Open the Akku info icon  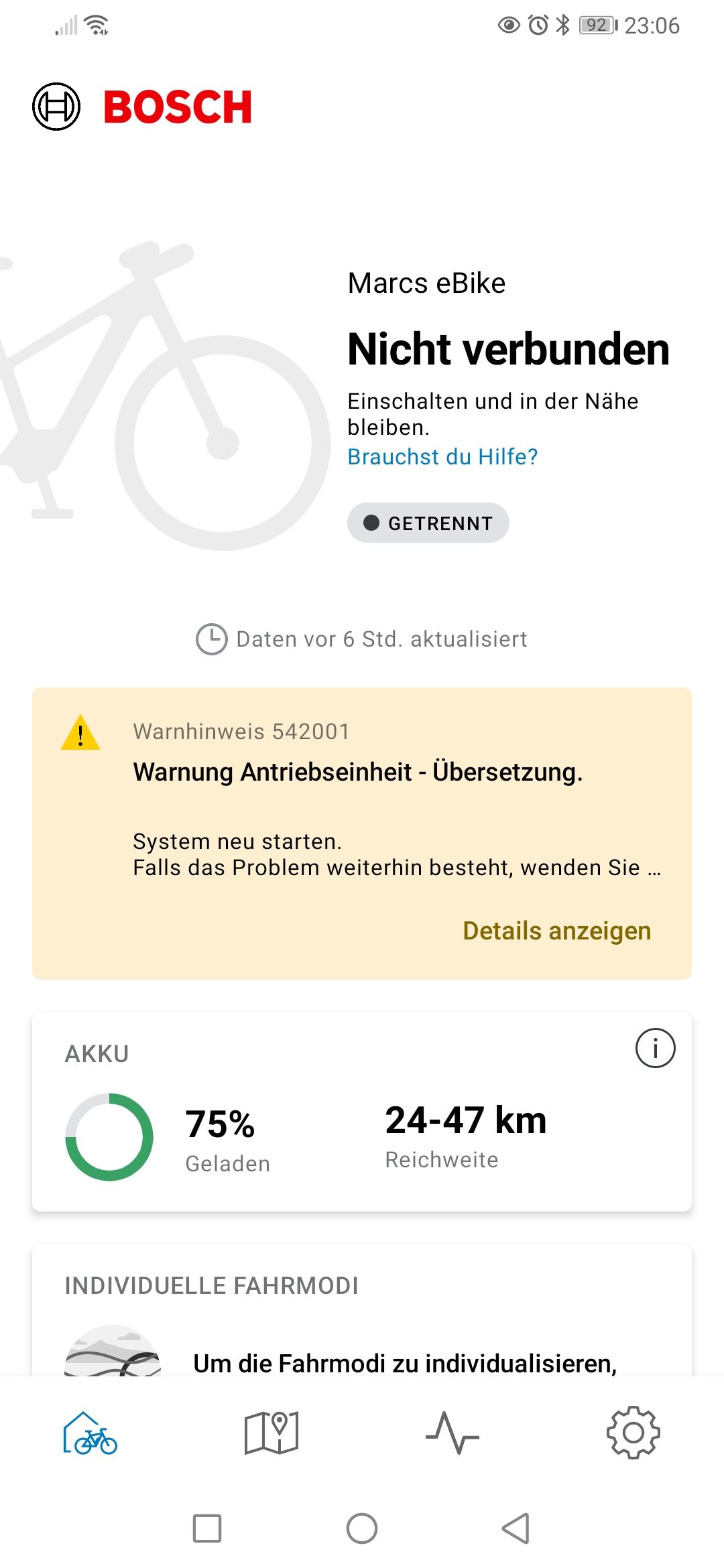point(655,1048)
